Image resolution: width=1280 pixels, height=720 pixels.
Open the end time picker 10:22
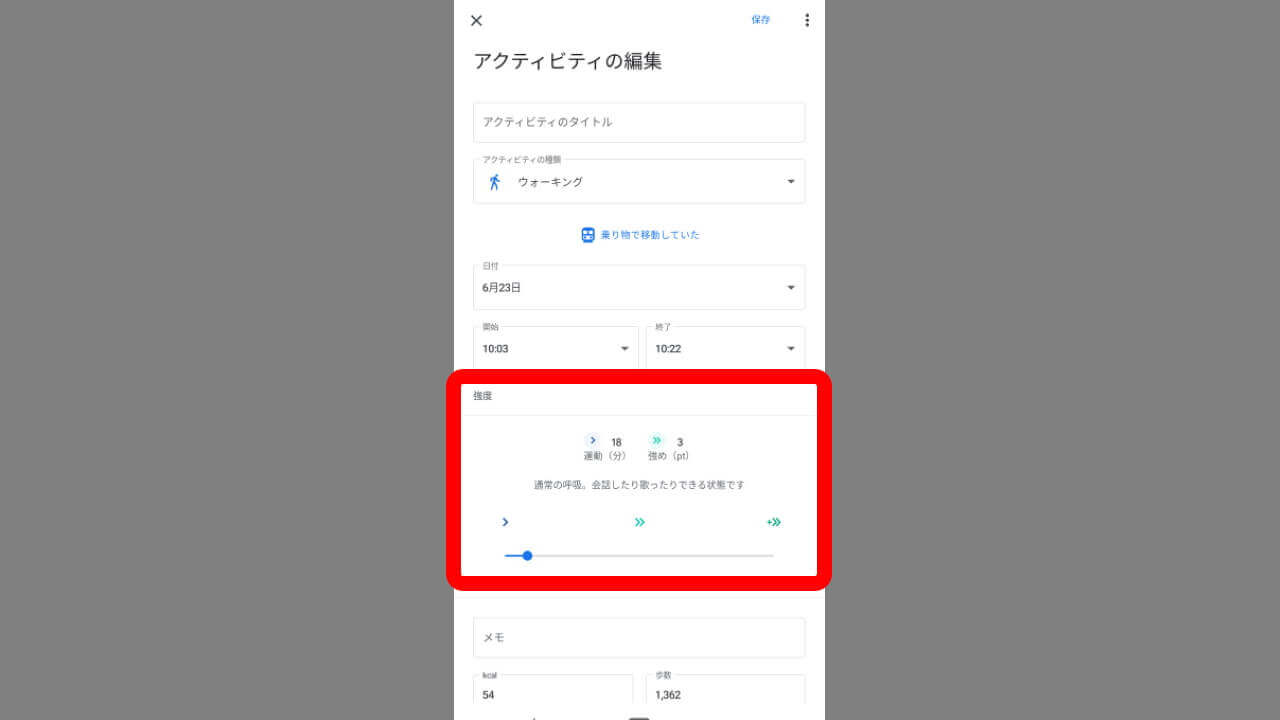coord(725,348)
